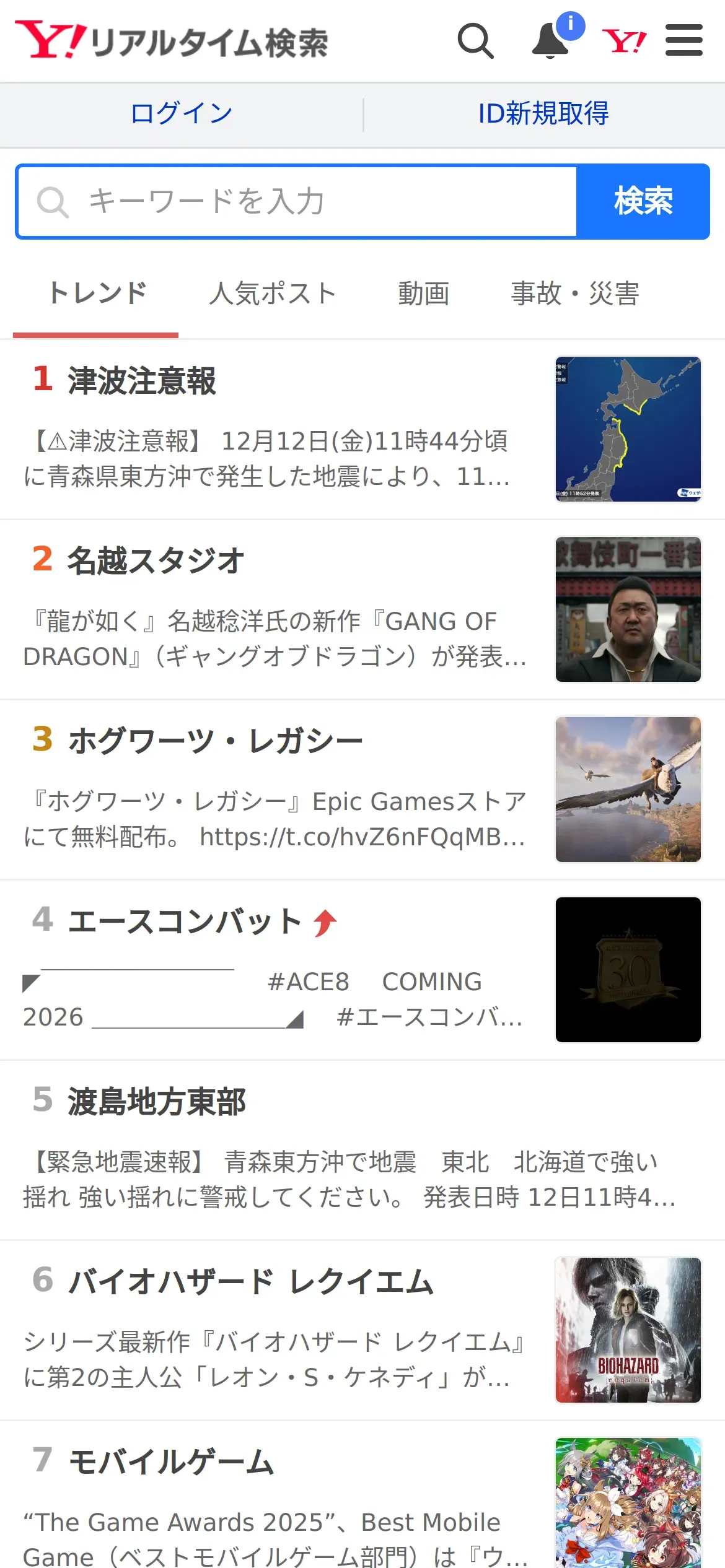Screen dimensions: 725x1568
Task: Open trend バイオハザード レクイエム
Action: click(x=250, y=1282)
